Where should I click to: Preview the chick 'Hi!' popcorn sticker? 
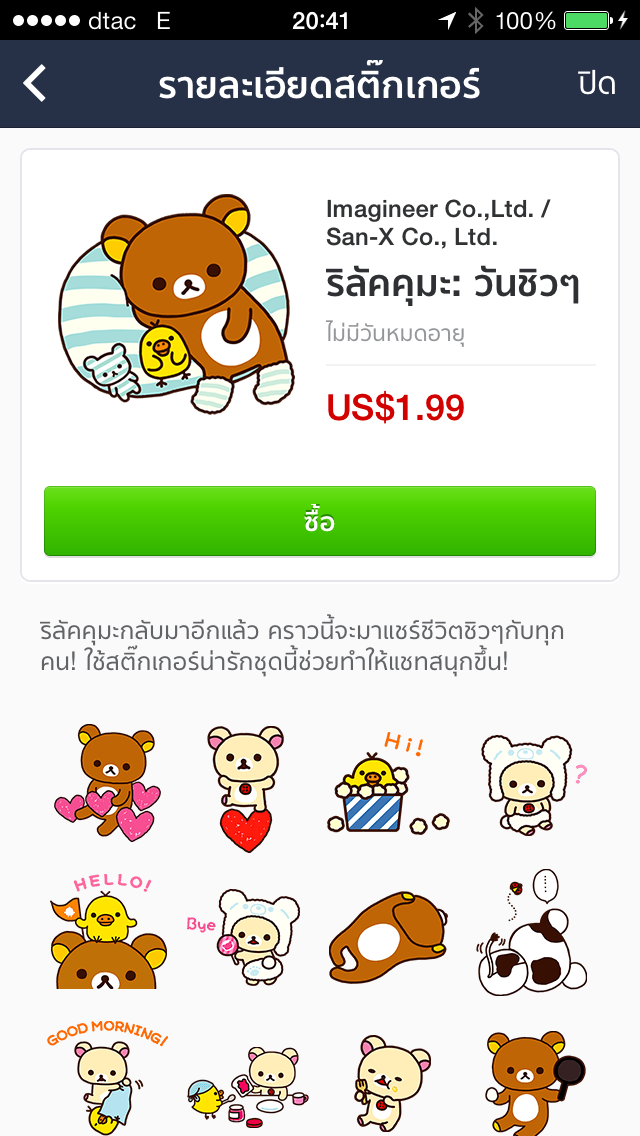click(388, 787)
